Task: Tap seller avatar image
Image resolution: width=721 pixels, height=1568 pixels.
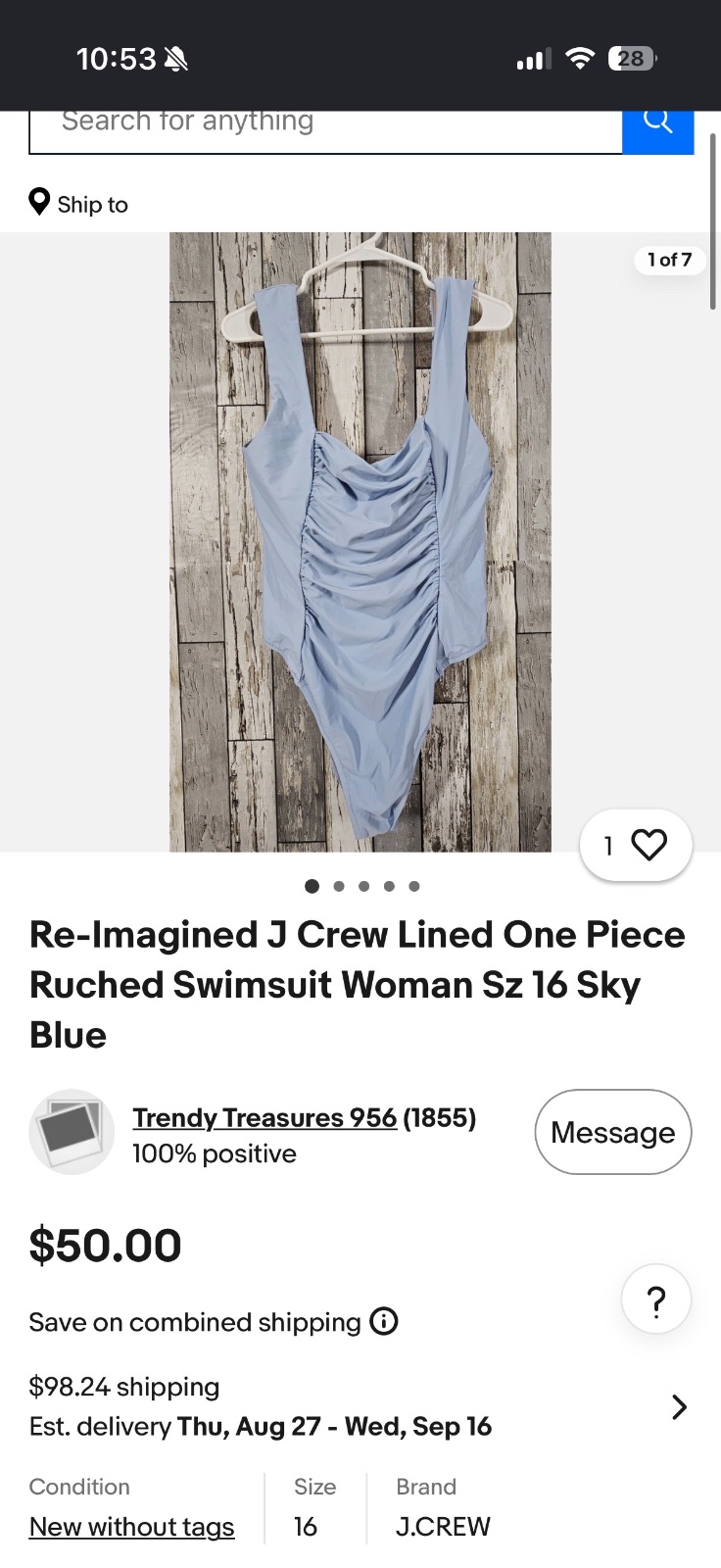Action: pyautogui.click(x=72, y=1132)
